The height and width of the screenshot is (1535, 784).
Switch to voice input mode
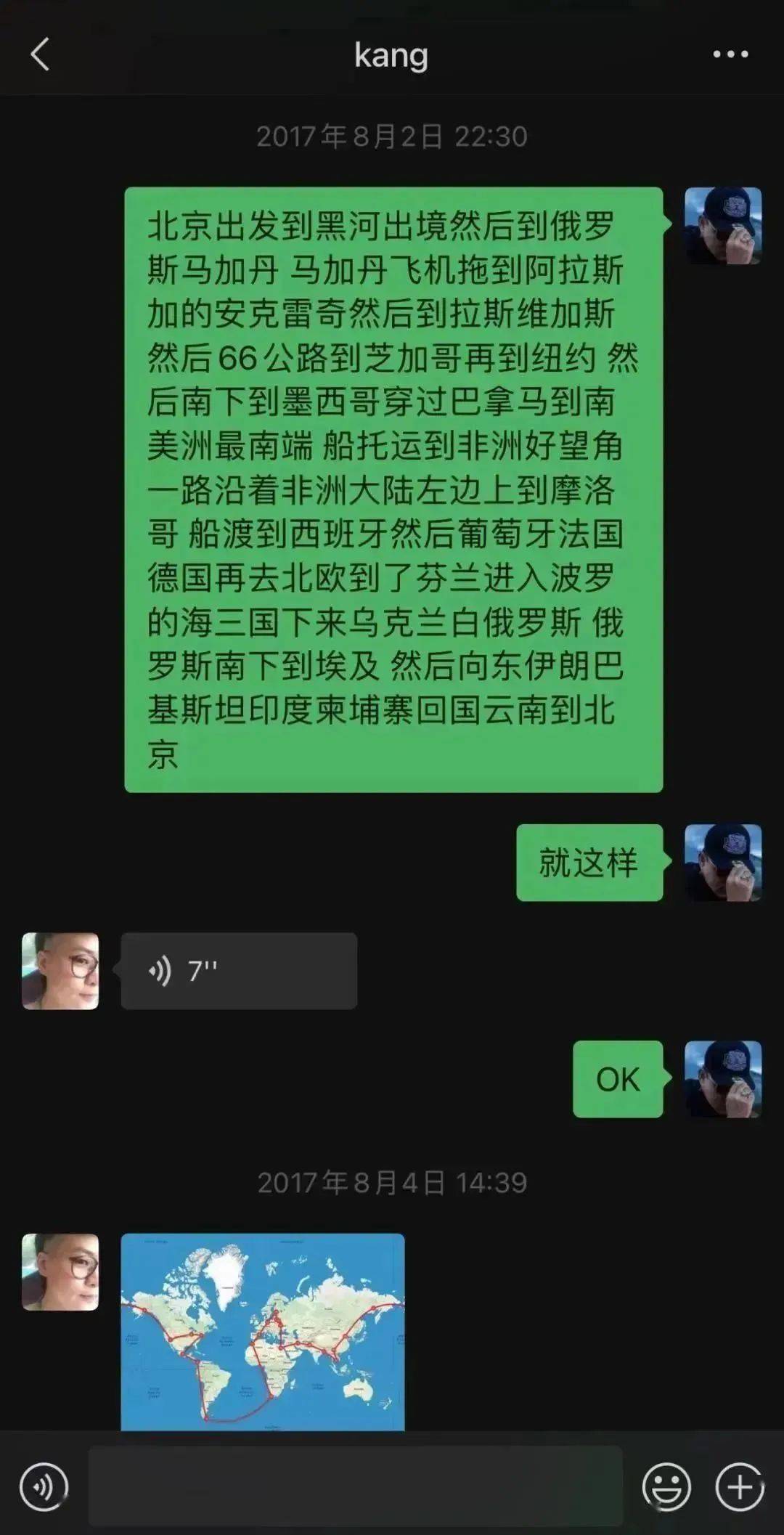click(44, 1486)
